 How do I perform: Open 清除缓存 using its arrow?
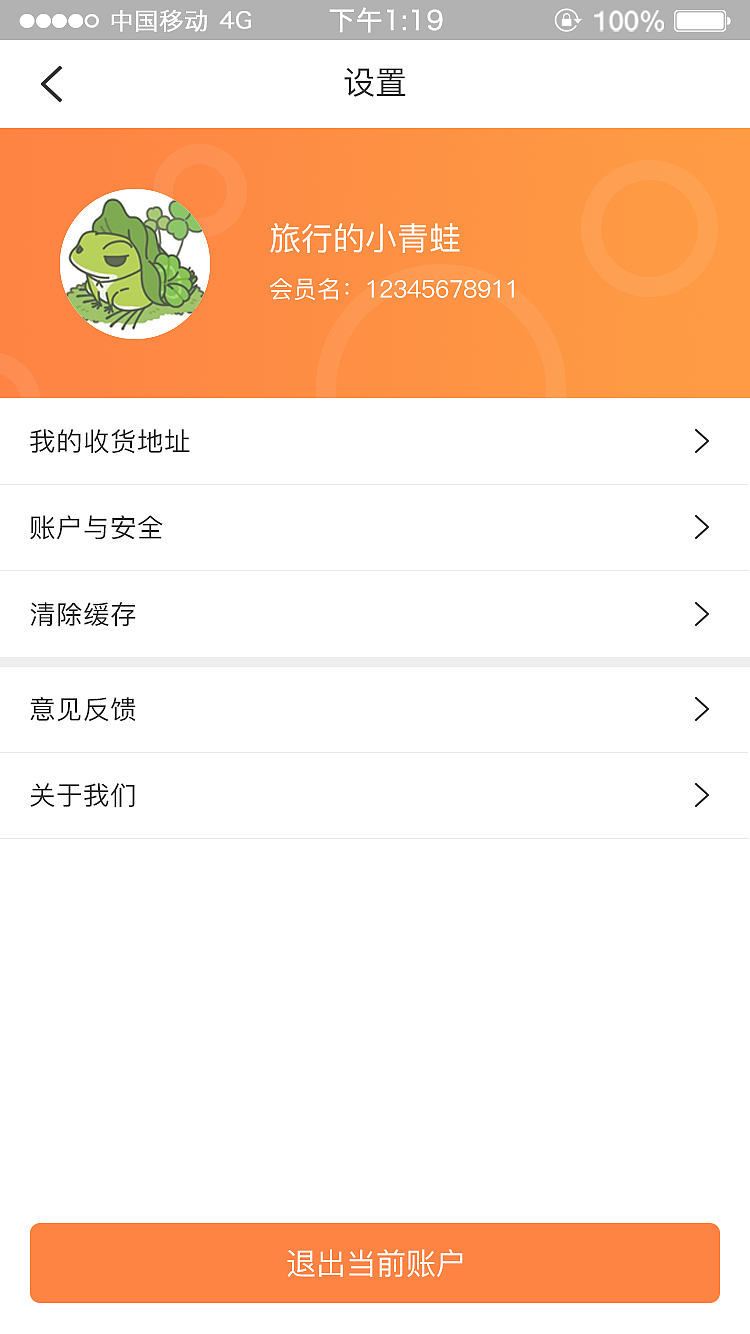701,614
